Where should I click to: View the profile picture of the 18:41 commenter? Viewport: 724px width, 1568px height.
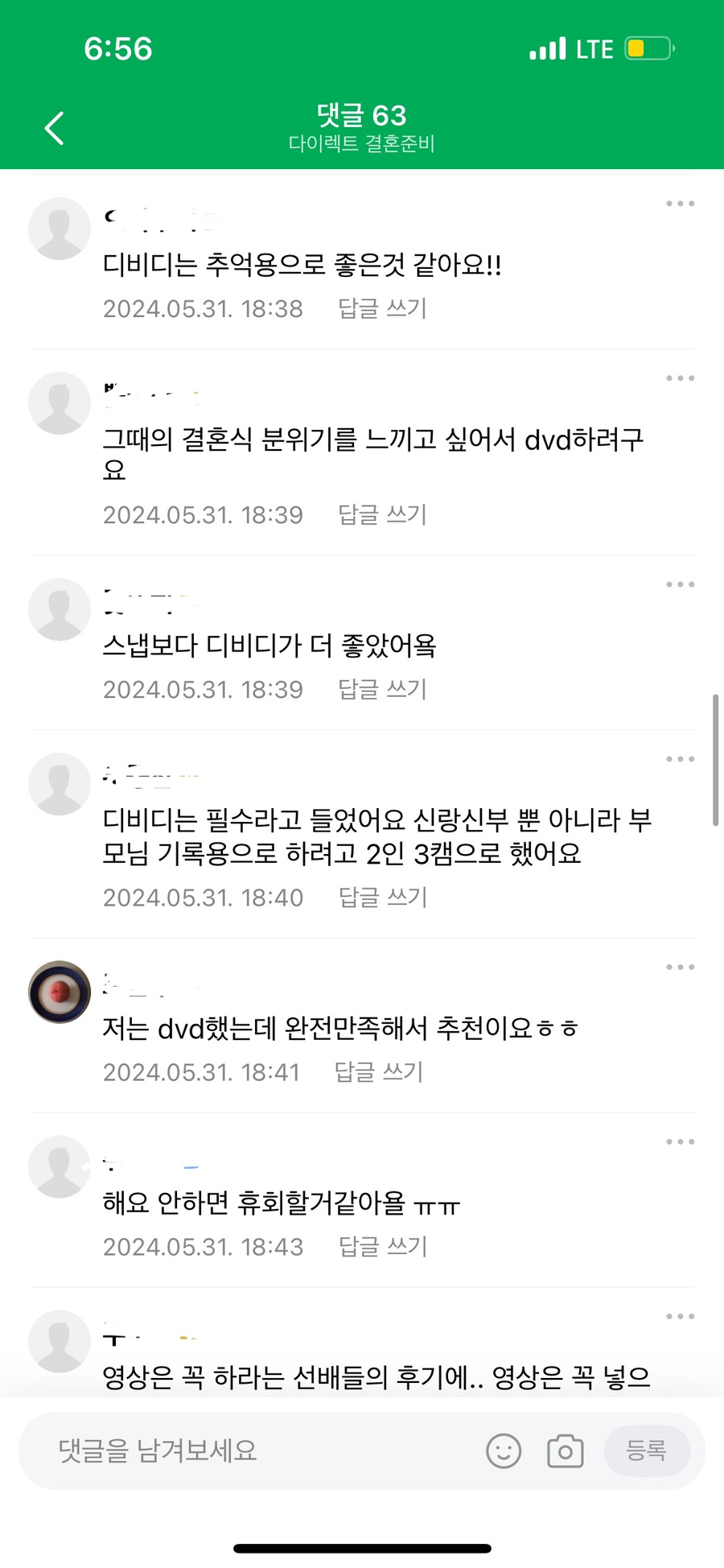click(x=60, y=992)
